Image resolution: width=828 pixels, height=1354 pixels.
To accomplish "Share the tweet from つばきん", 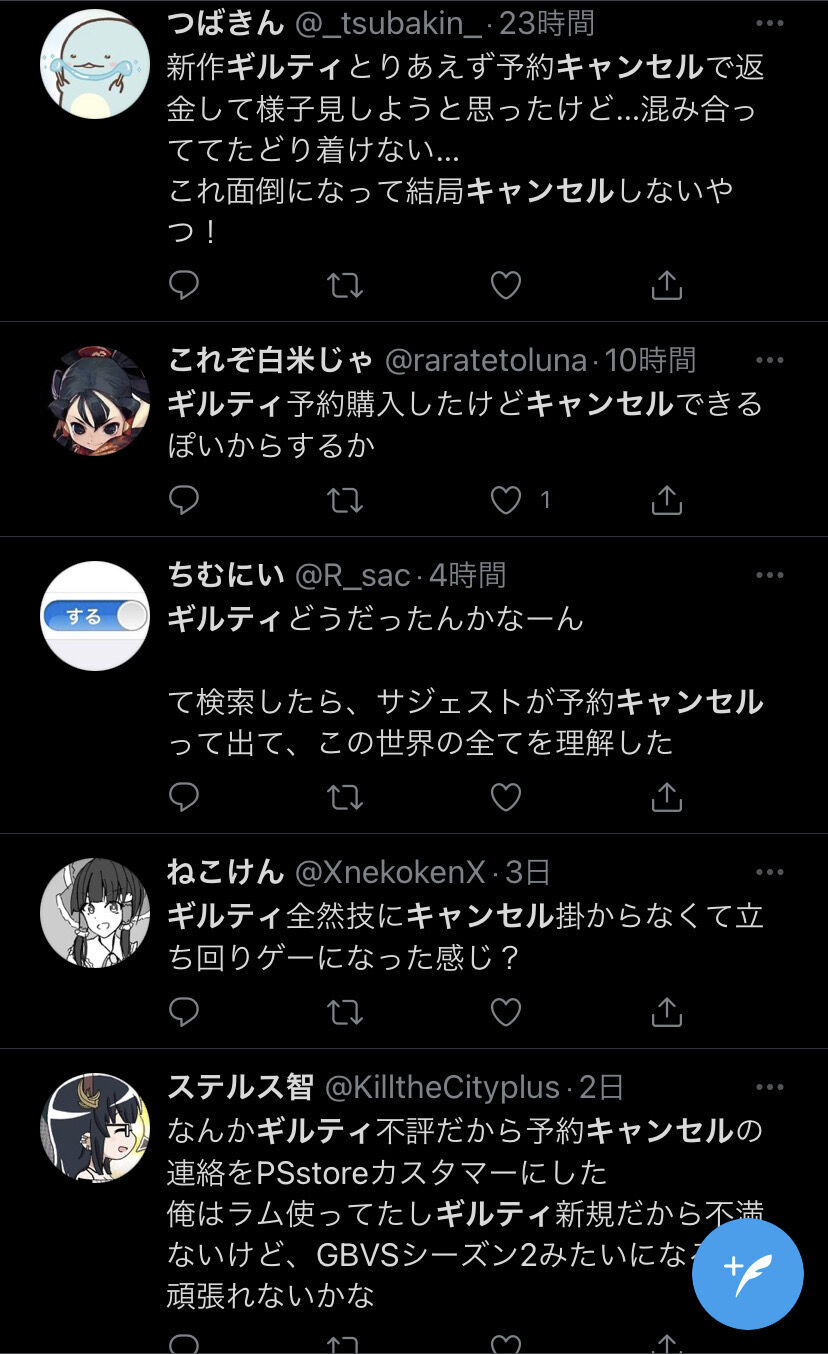I will coord(666,286).
